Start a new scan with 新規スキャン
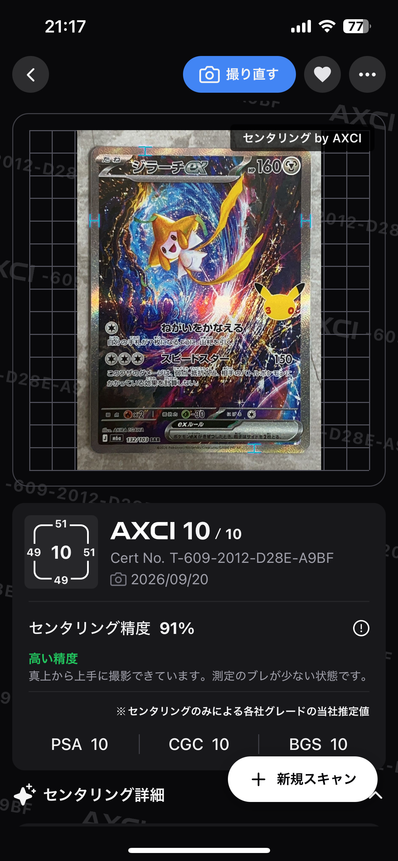Screen dimensions: 398x861 [x=302, y=779]
